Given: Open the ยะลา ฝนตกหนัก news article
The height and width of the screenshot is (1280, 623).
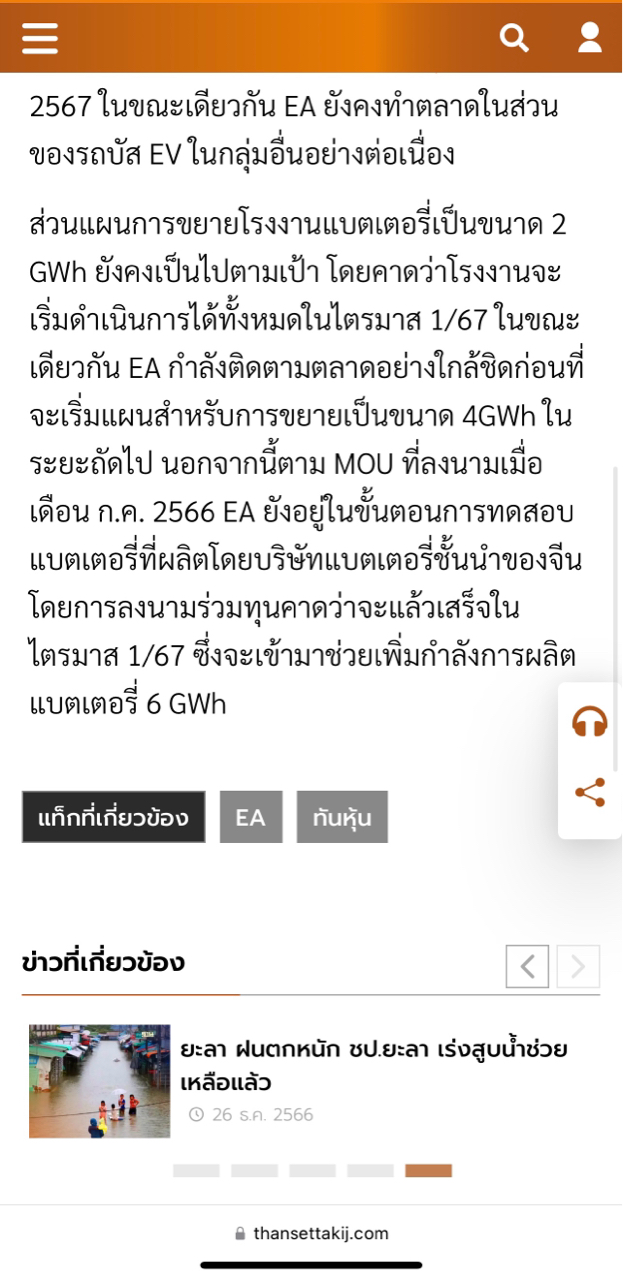Looking at the screenshot, I should [x=374, y=1066].
